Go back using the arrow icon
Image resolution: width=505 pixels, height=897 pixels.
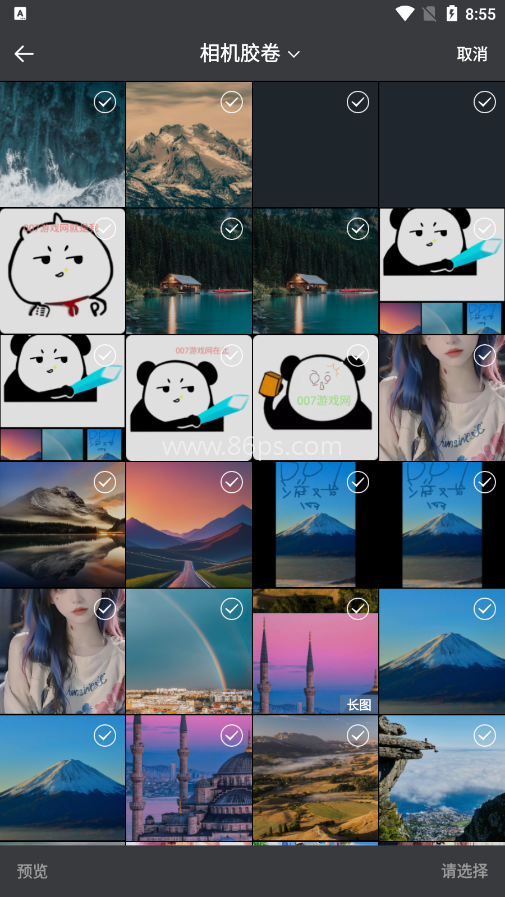[24, 54]
